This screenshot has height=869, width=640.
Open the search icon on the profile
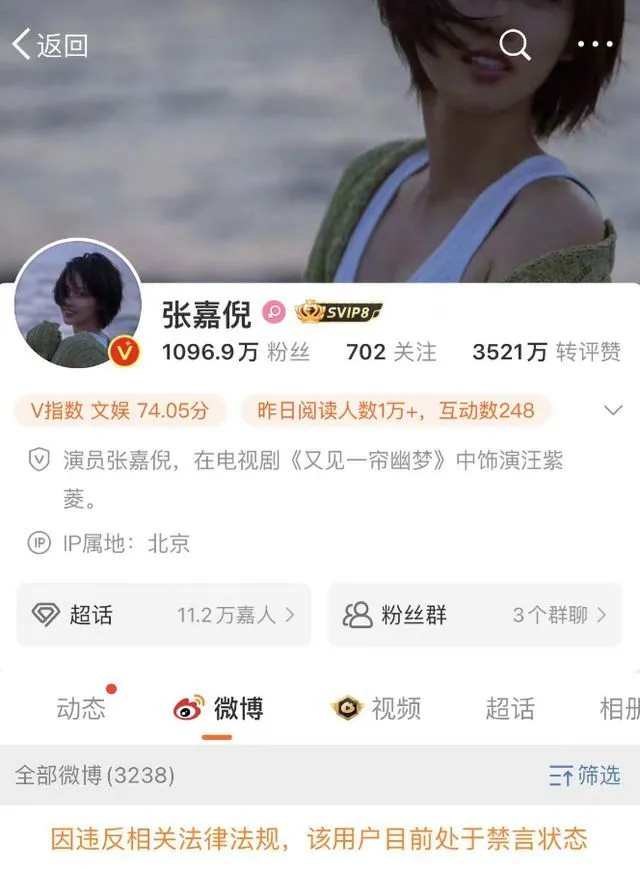(x=514, y=45)
